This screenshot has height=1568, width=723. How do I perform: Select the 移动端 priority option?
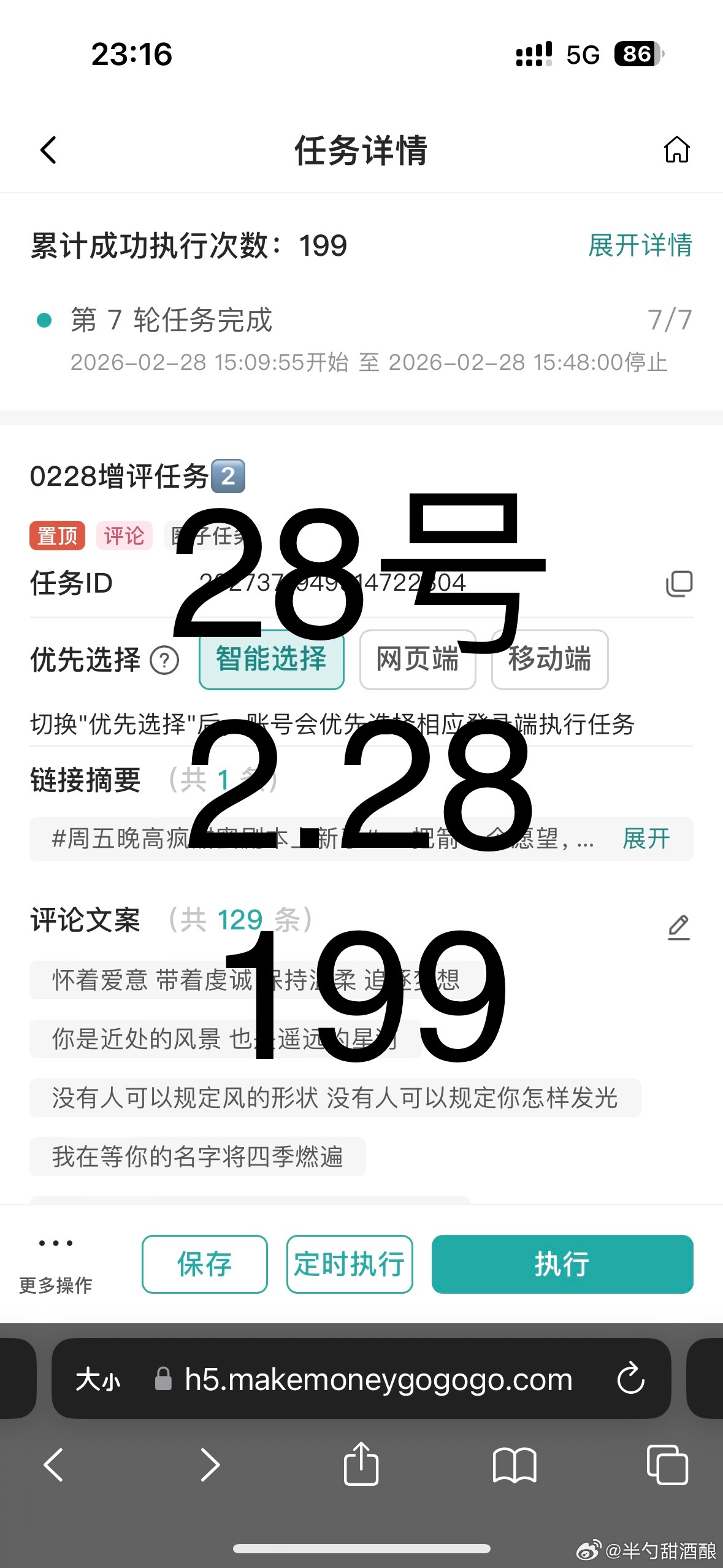tap(549, 660)
